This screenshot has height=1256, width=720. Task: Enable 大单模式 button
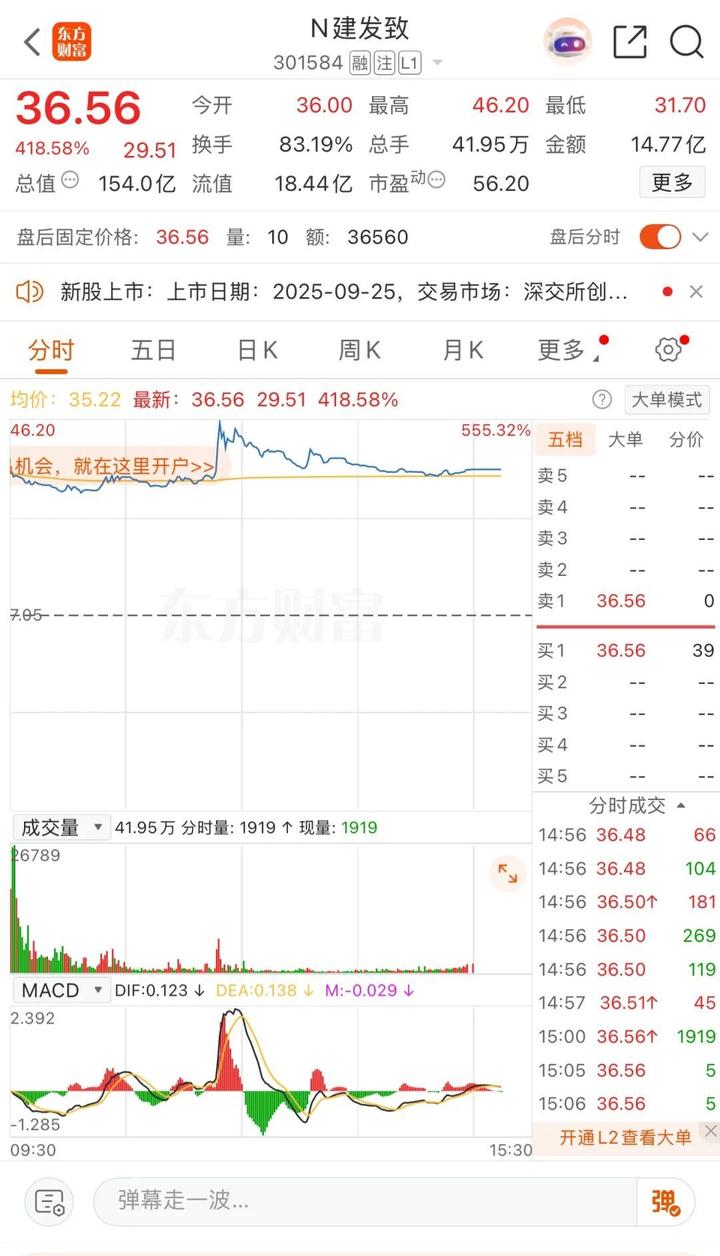(667, 400)
